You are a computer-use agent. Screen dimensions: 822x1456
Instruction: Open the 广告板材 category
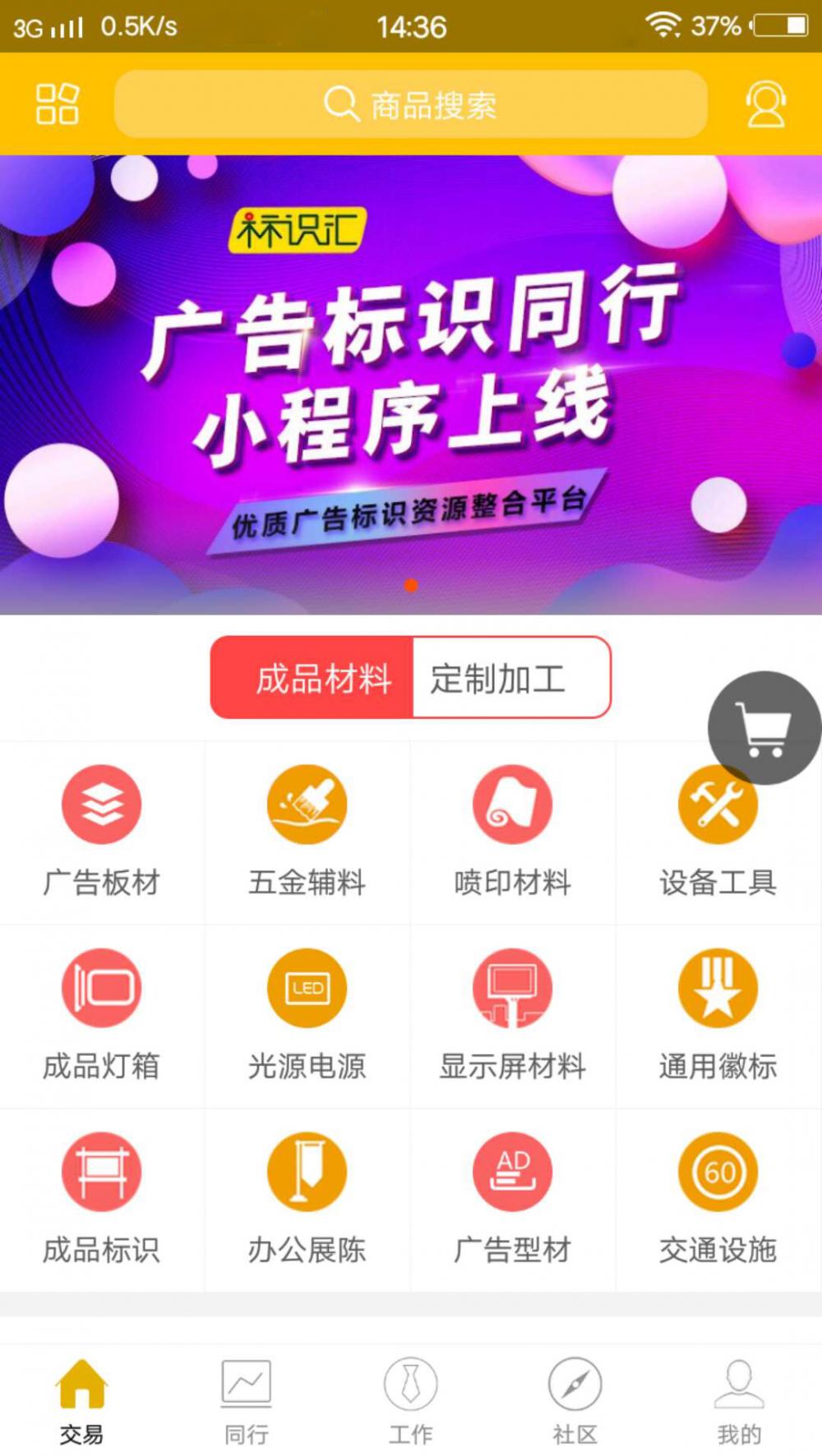click(x=102, y=832)
